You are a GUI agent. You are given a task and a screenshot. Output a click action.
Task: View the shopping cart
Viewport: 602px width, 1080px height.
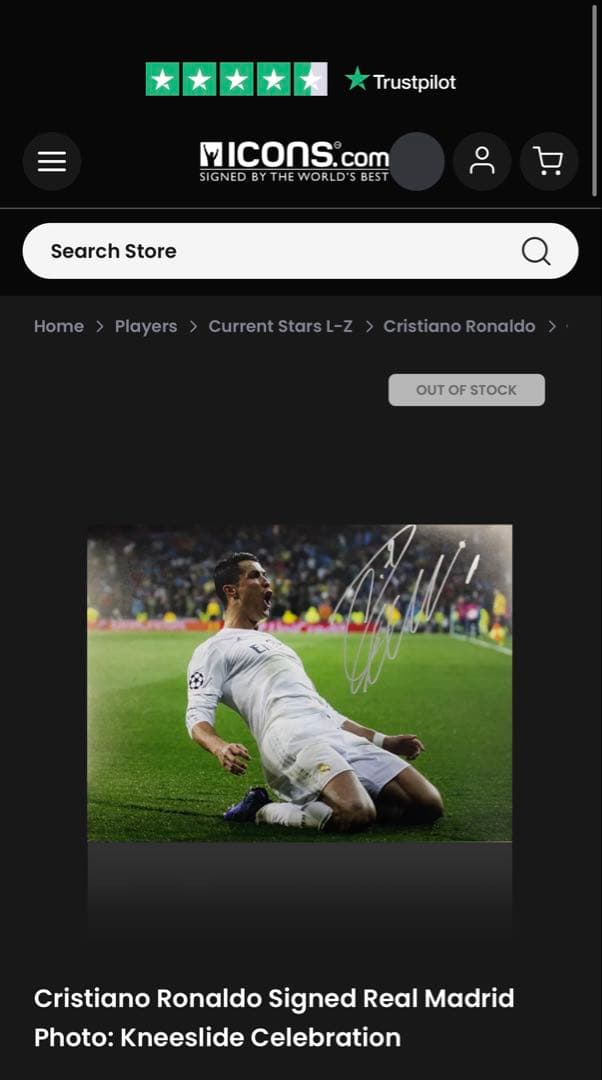548,161
